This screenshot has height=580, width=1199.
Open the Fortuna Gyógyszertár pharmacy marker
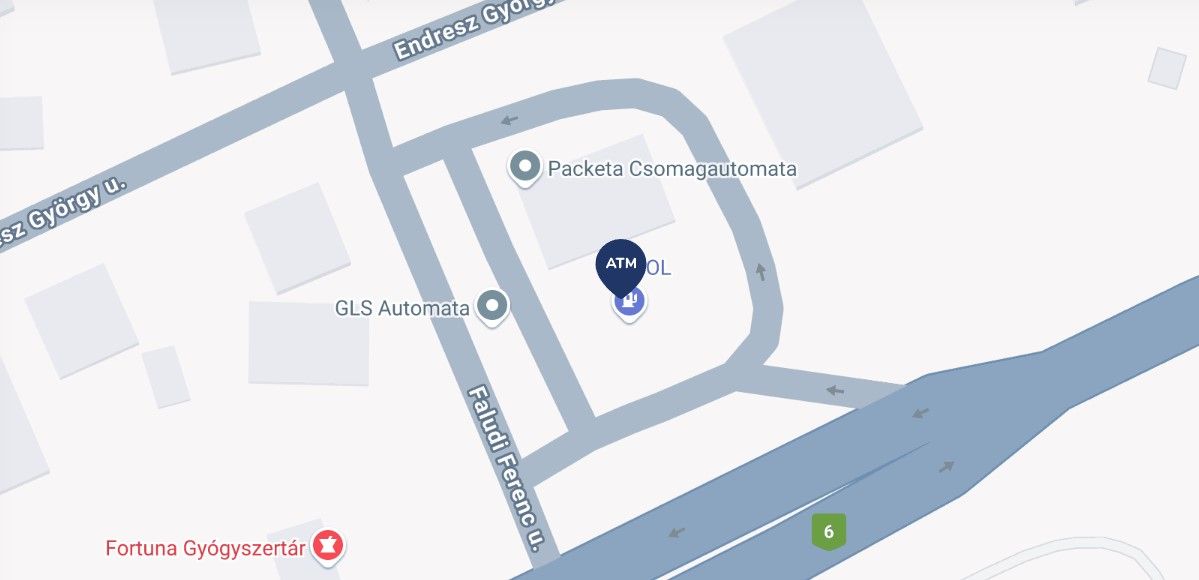click(327, 546)
